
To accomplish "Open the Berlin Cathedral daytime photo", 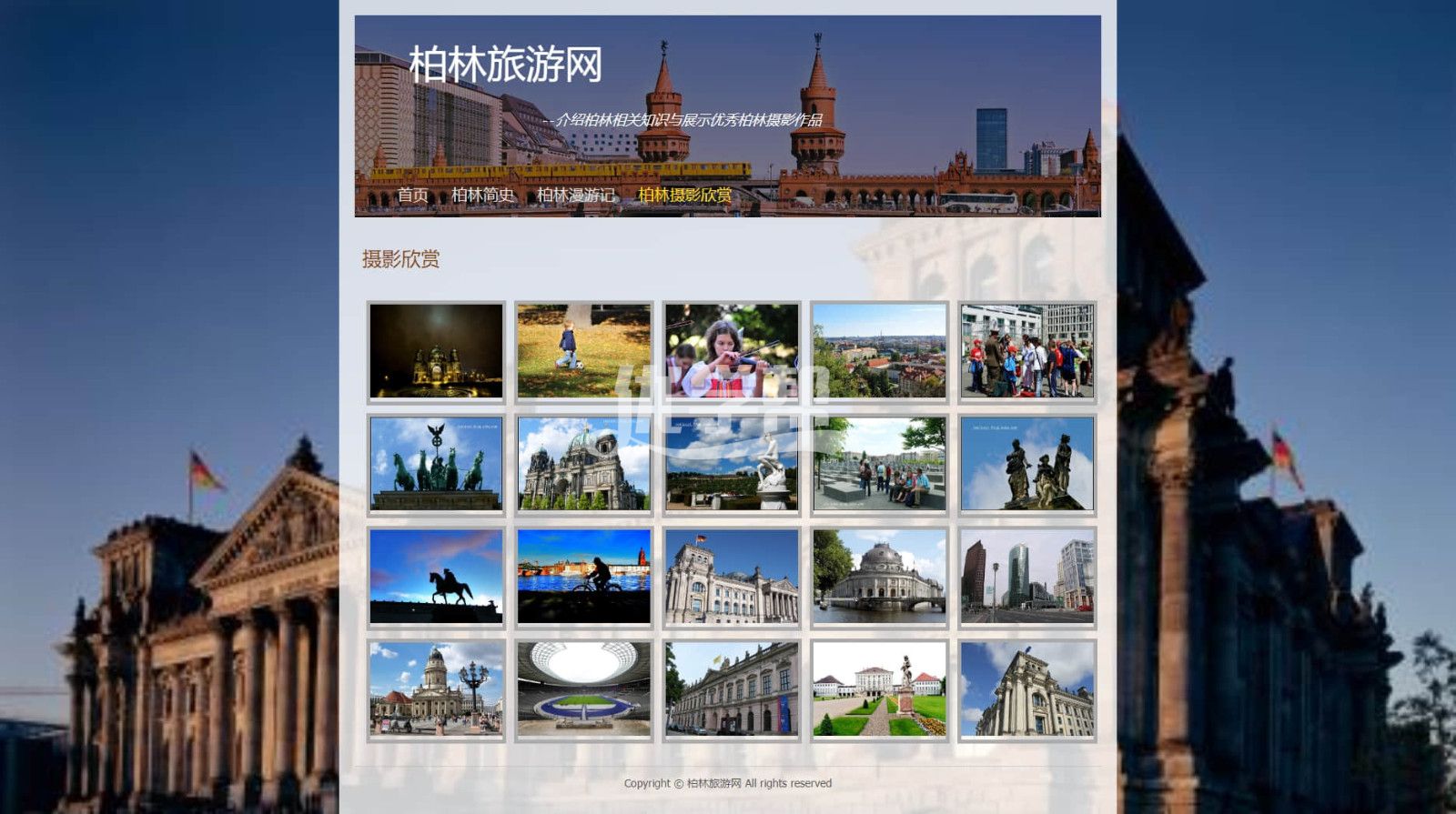I will [583, 464].
